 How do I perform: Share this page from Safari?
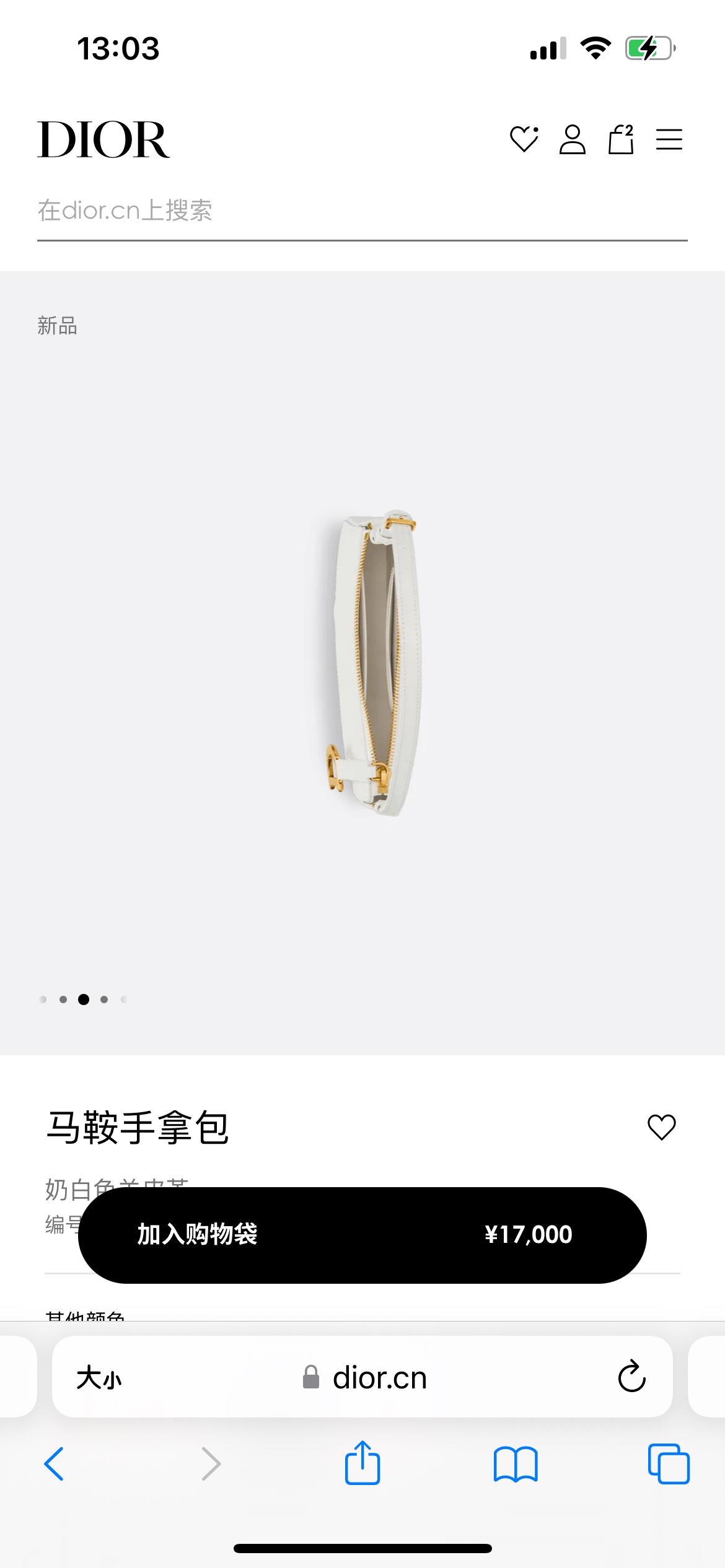tap(362, 1463)
